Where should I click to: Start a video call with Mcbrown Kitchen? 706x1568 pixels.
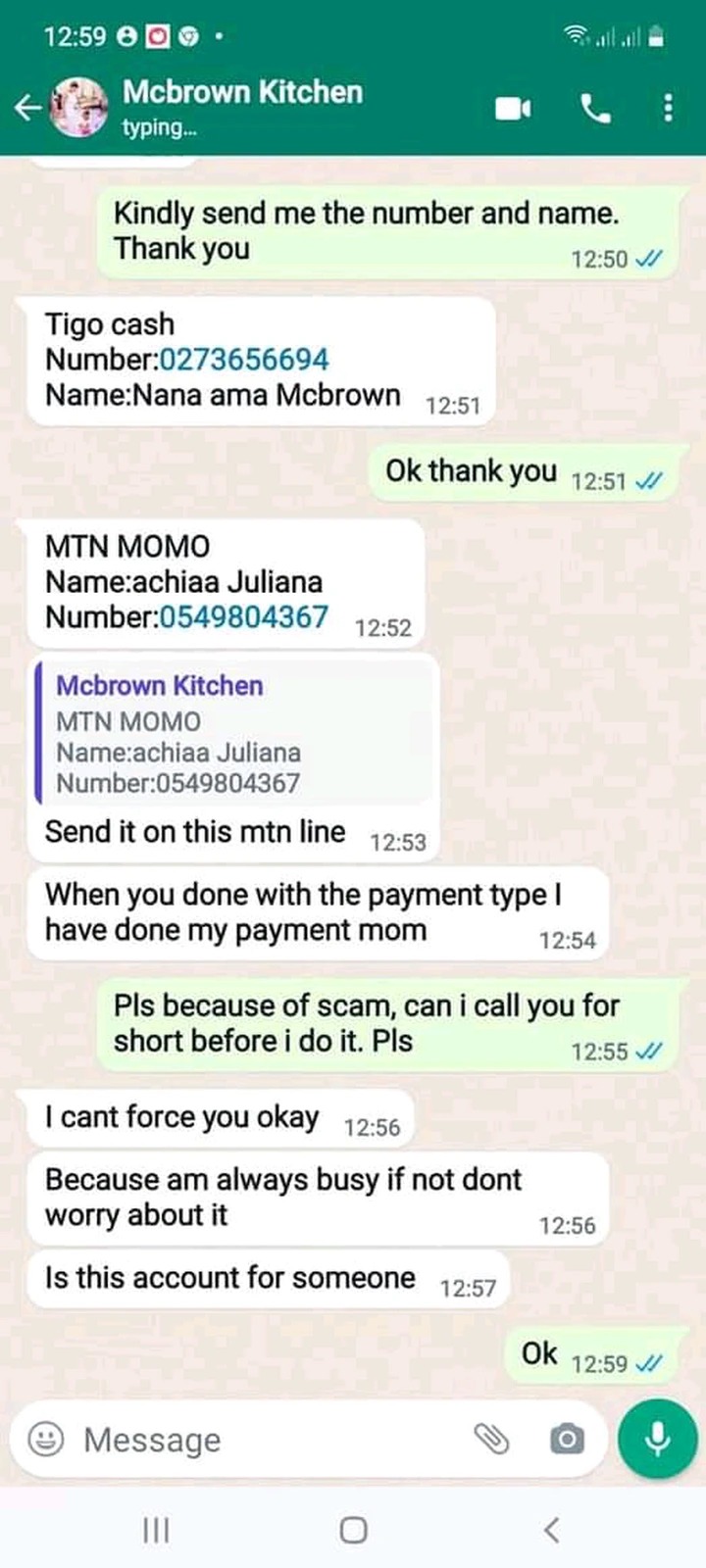(x=513, y=108)
